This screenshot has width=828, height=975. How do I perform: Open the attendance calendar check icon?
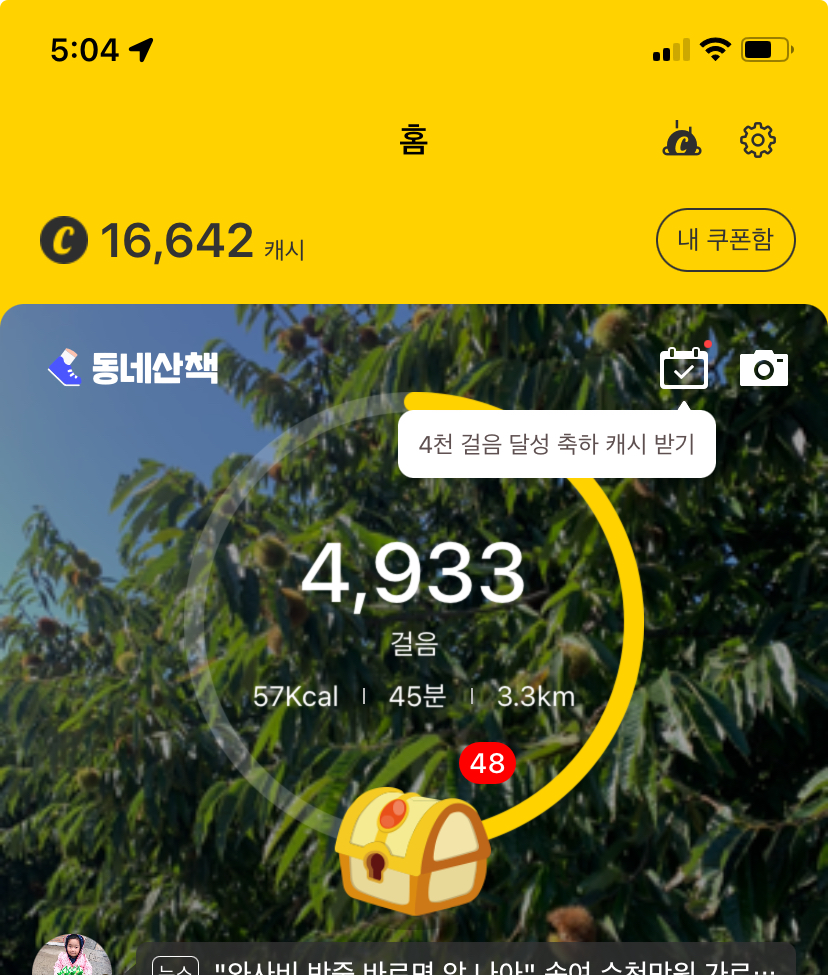coord(684,369)
